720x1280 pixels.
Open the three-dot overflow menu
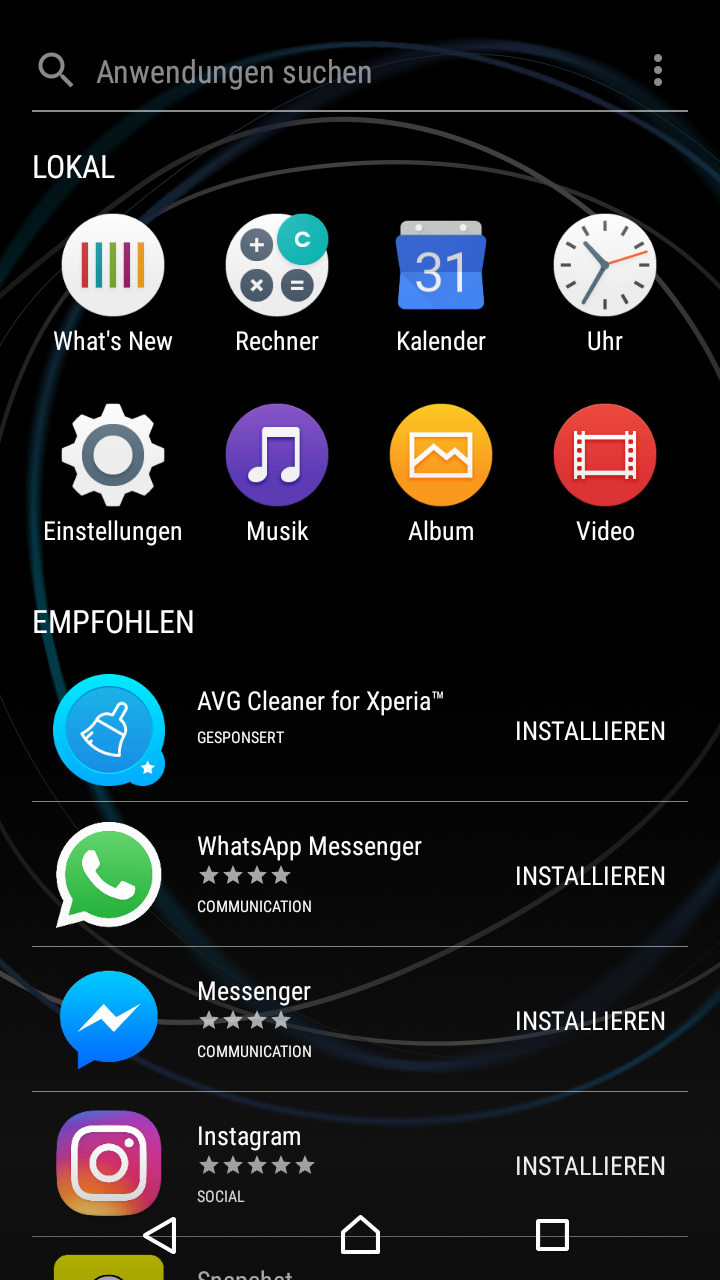[657, 71]
